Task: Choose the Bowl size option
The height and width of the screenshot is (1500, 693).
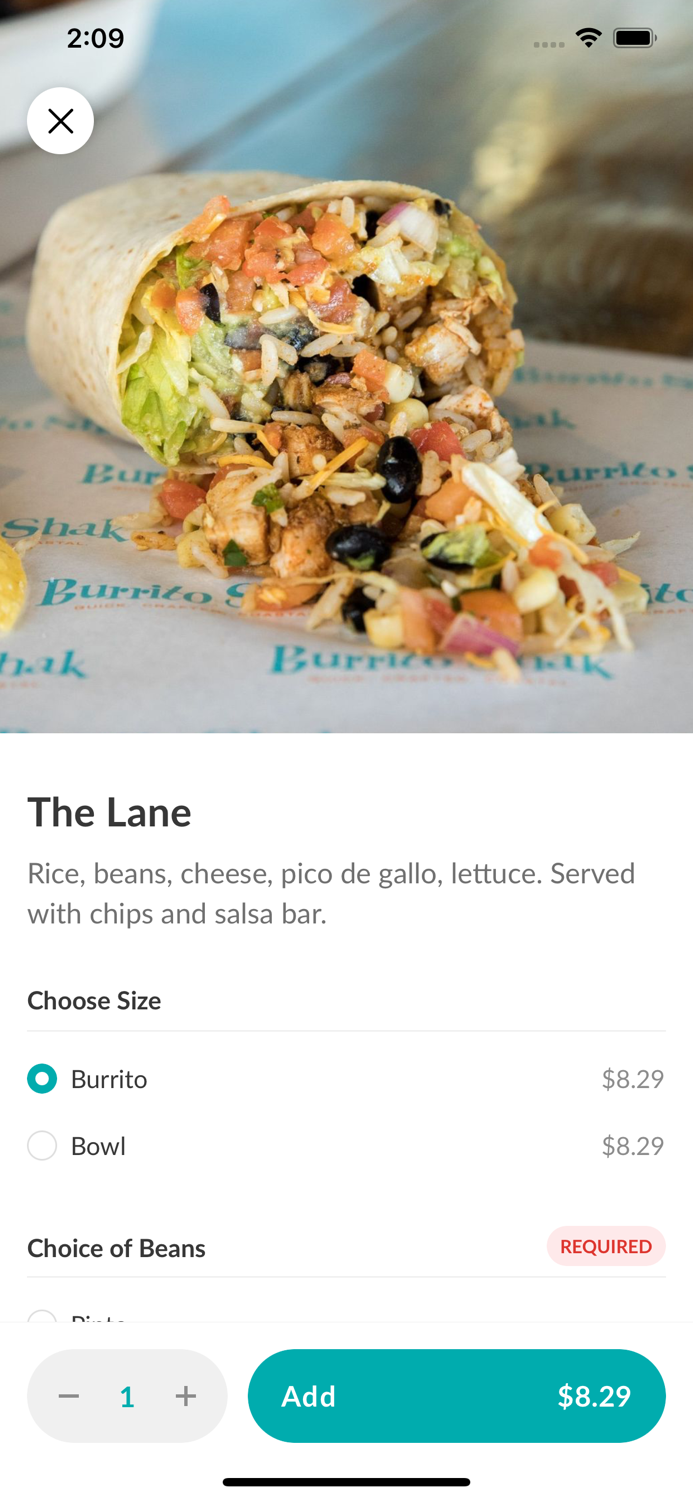Action: click(x=42, y=1146)
